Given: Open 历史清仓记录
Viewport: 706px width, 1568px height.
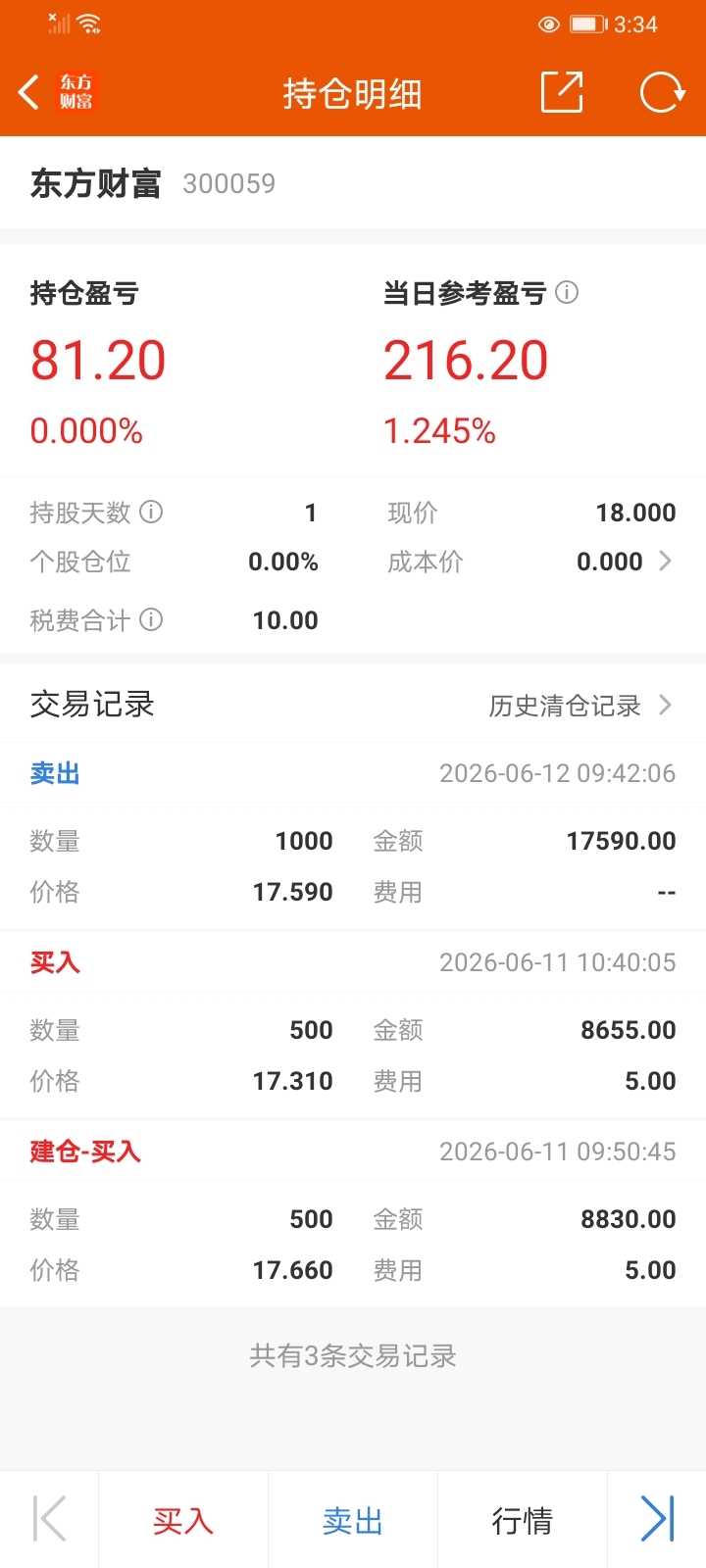Looking at the screenshot, I should [580, 706].
